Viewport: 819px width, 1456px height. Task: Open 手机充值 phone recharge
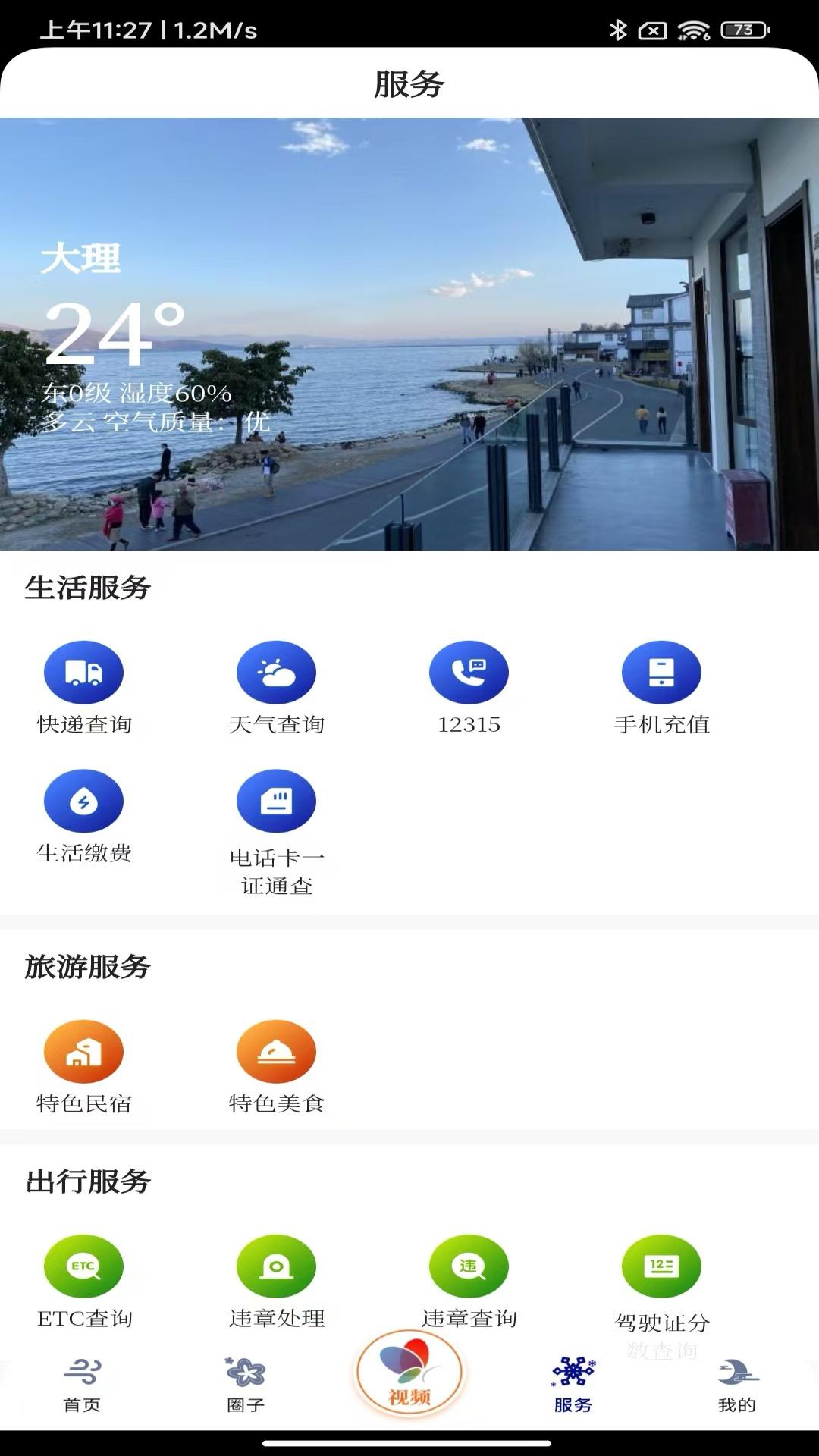661,671
